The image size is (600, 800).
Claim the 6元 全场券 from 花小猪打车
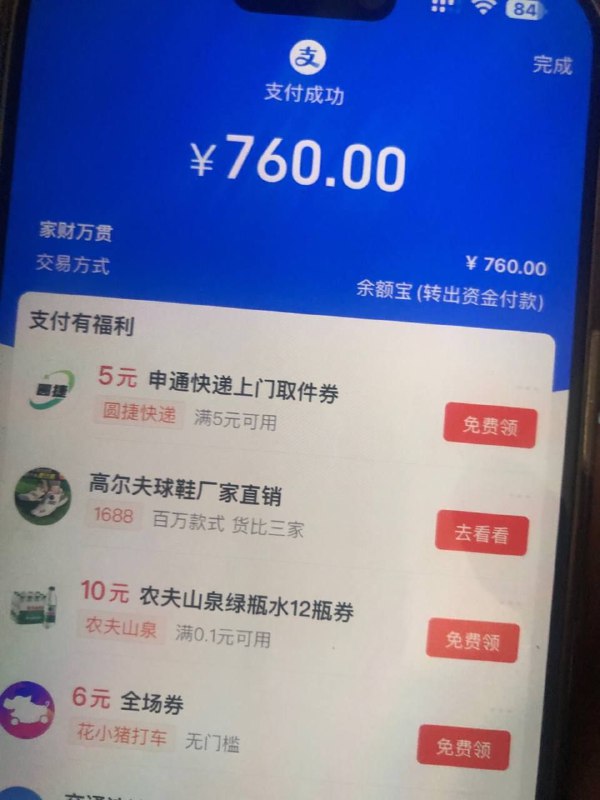point(463,747)
